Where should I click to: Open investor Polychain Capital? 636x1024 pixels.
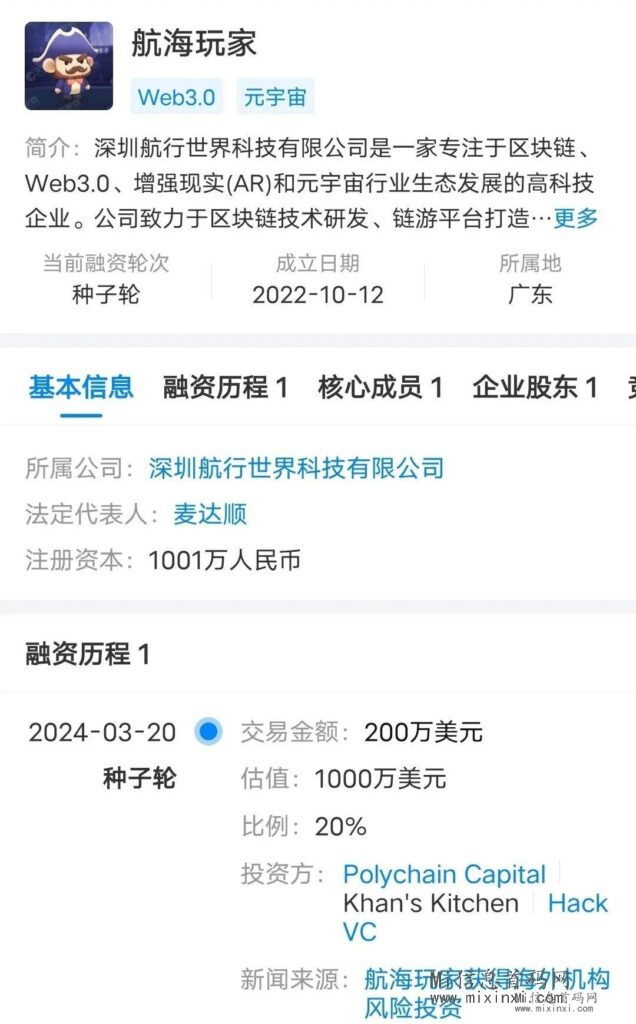[x=444, y=874]
